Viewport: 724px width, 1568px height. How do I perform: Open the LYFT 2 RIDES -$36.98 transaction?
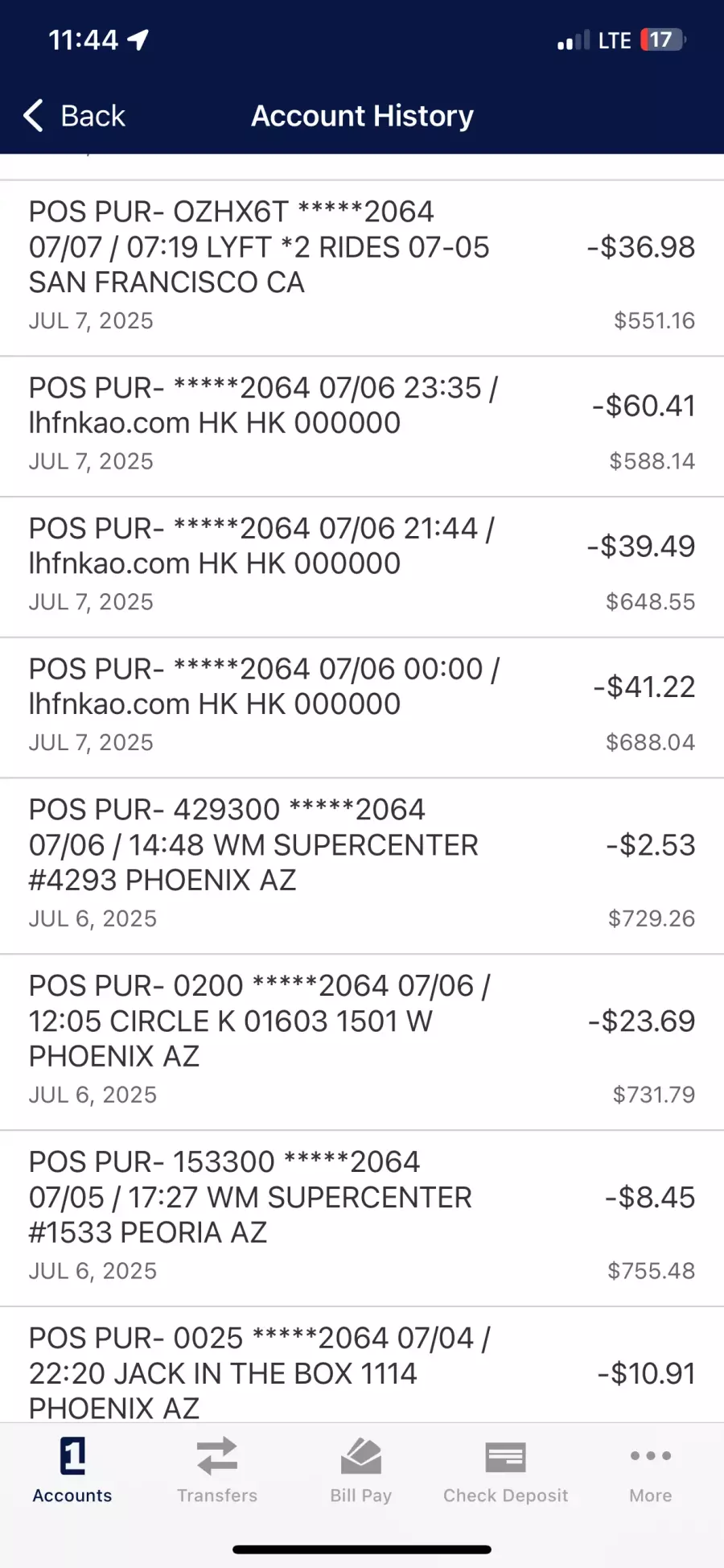(x=362, y=268)
